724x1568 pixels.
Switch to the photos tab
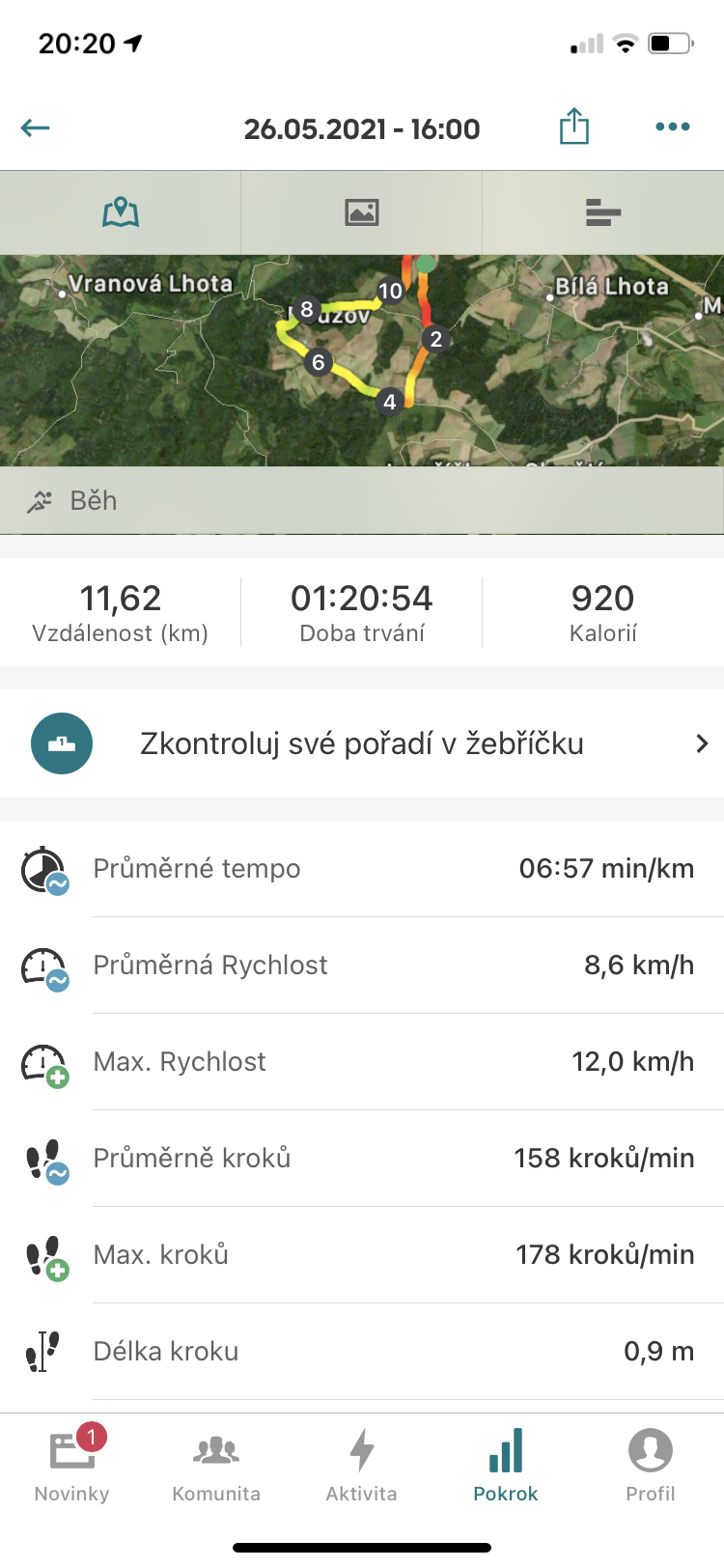pyautogui.click(x=362, y=212)
